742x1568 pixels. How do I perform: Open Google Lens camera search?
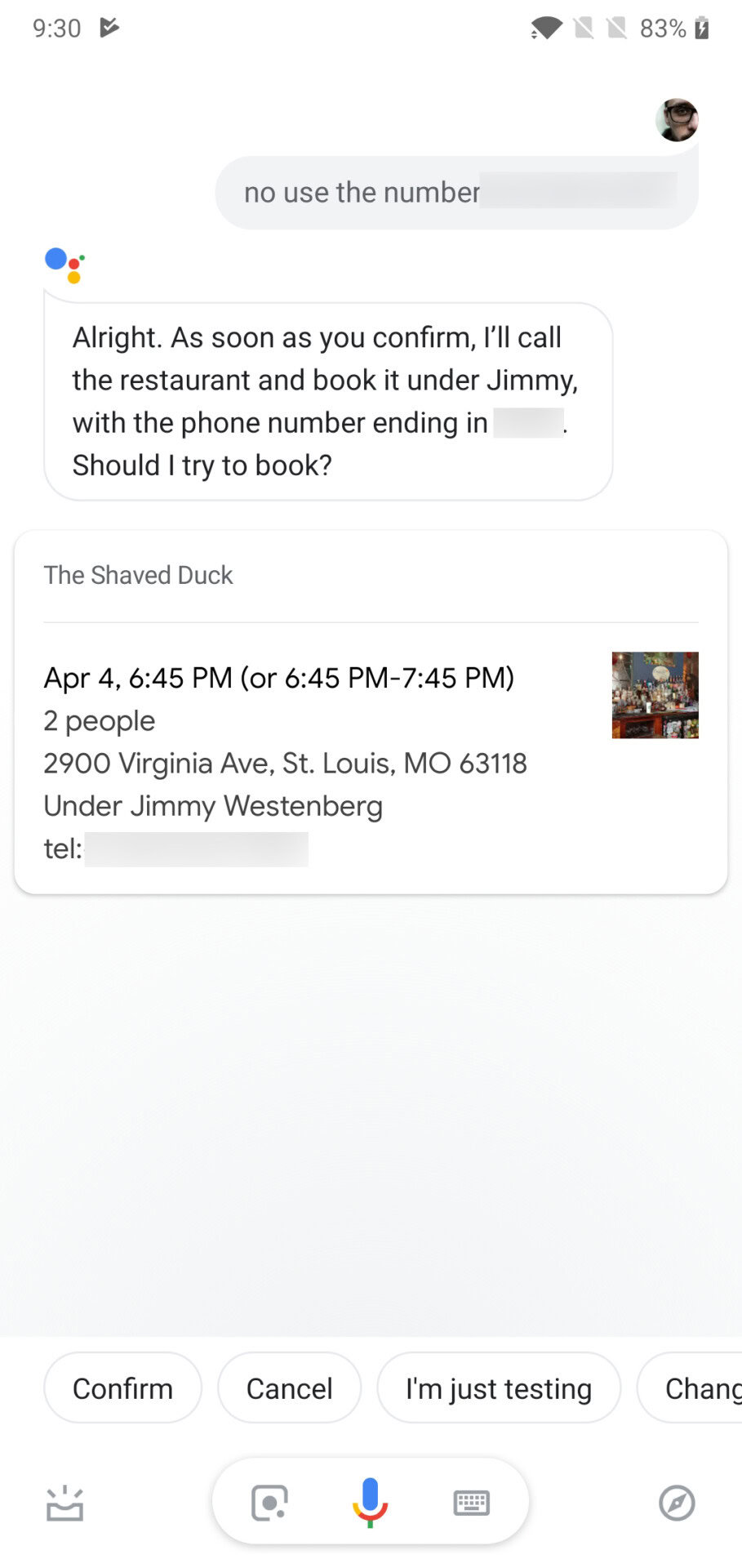pyautogui.click(x=269, y=1503)
